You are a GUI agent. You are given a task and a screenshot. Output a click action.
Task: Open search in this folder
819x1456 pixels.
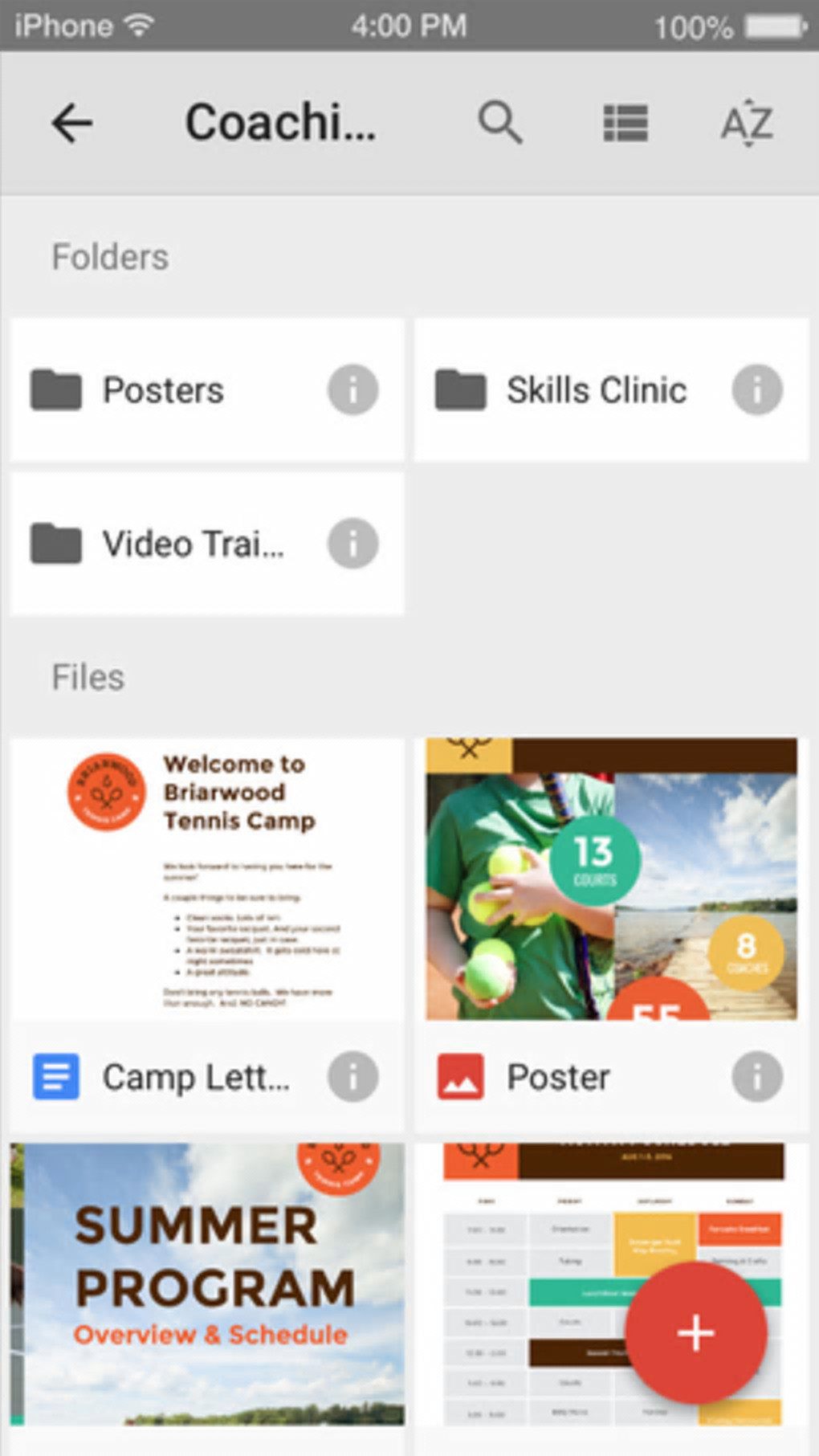tap(499, 124)
